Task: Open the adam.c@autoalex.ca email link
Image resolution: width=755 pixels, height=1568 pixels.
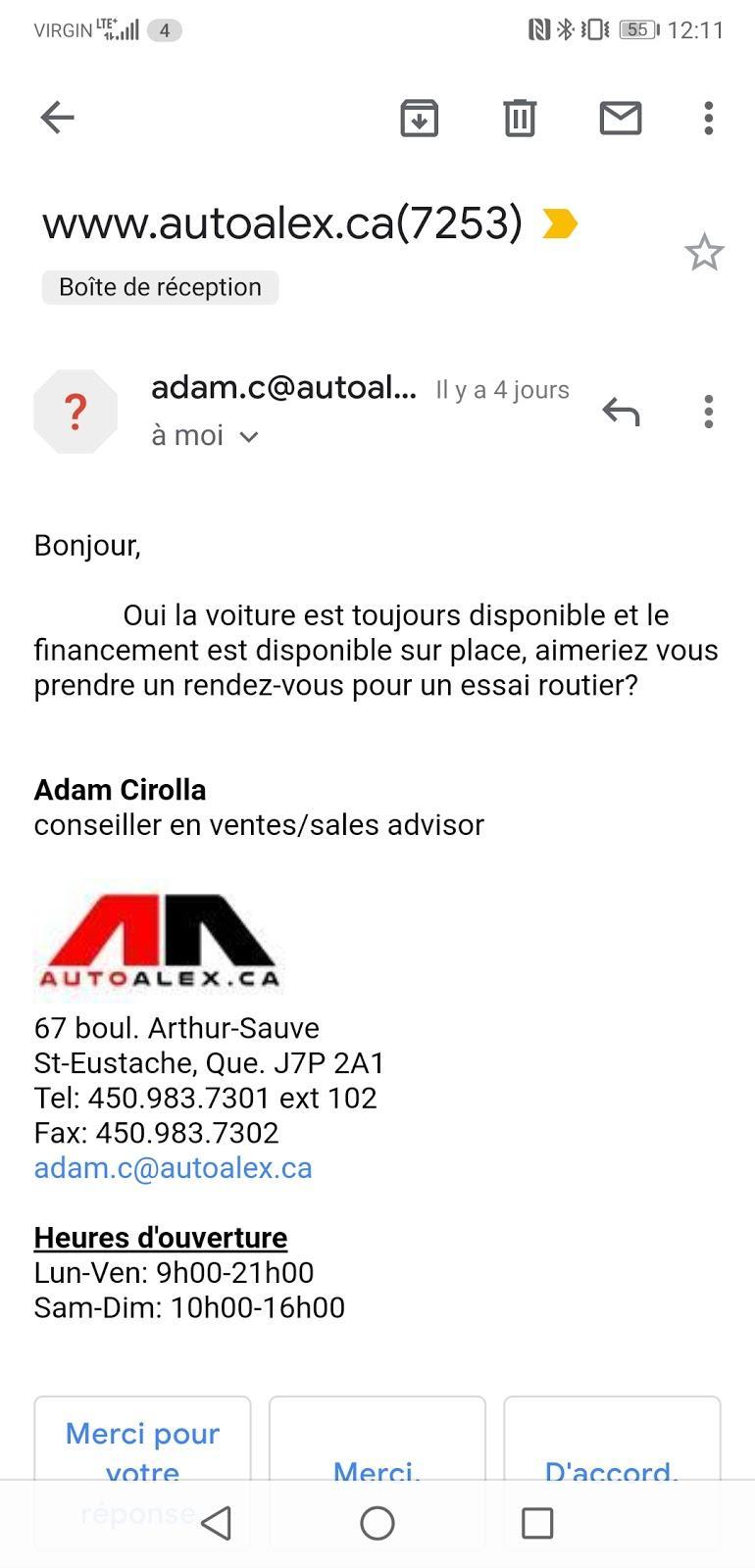Action: (174, 1168)
